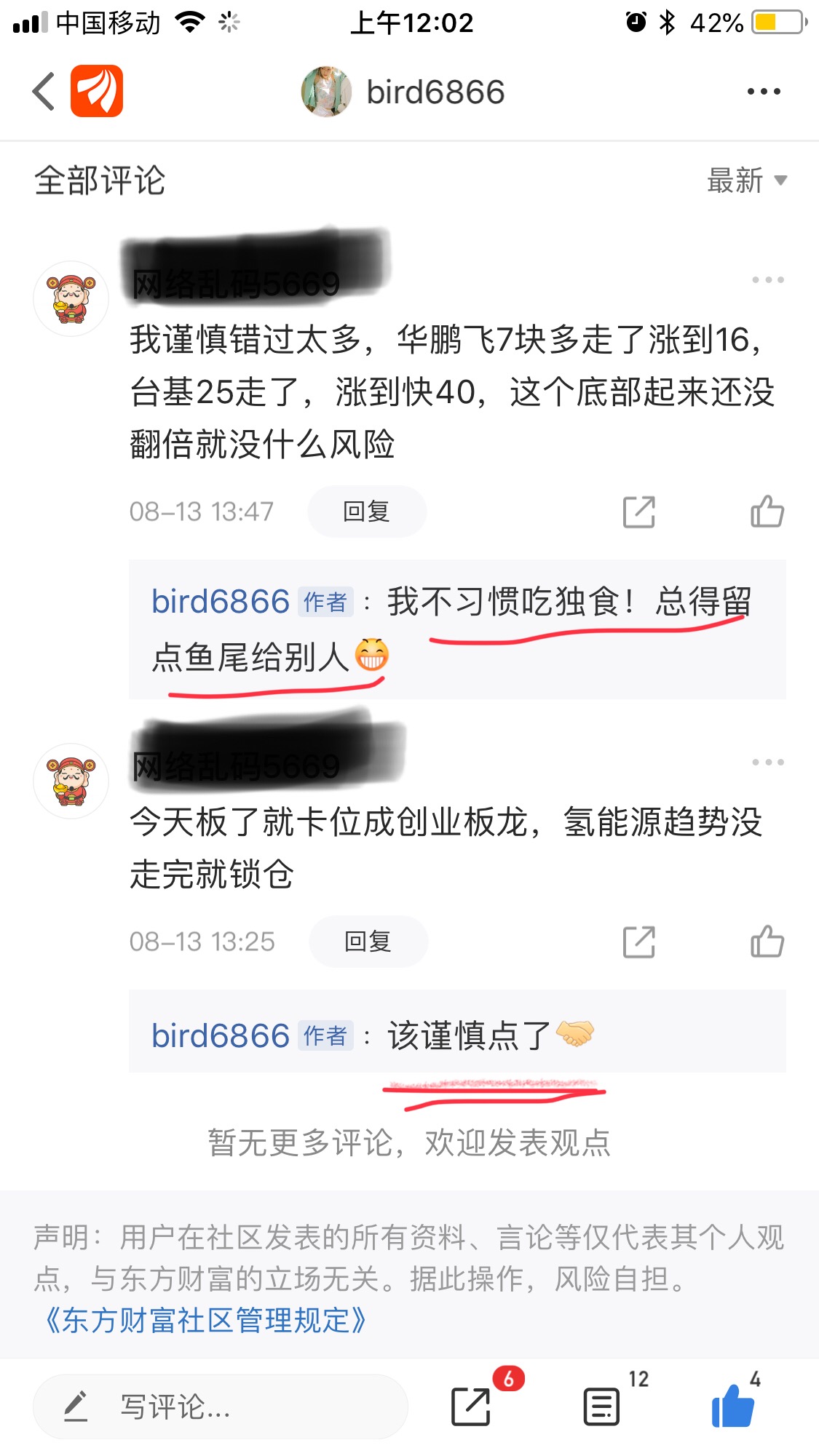Reply to the 08-13 13:25 comment

[368, 942]
